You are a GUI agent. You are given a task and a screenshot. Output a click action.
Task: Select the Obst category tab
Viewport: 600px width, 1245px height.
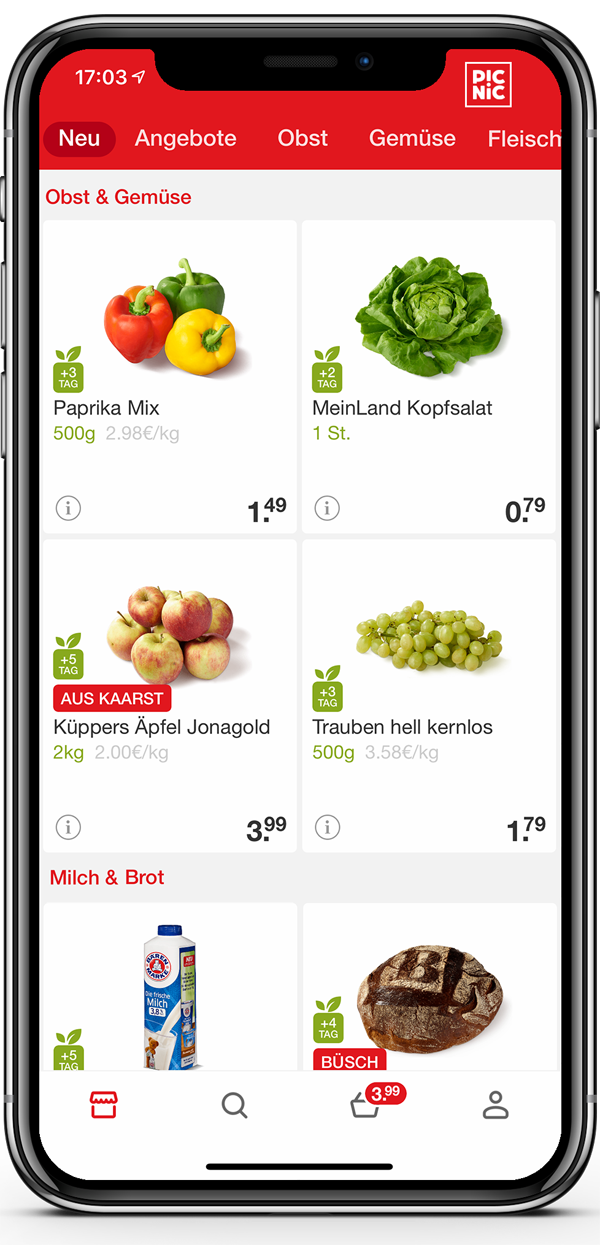point(302,139)
